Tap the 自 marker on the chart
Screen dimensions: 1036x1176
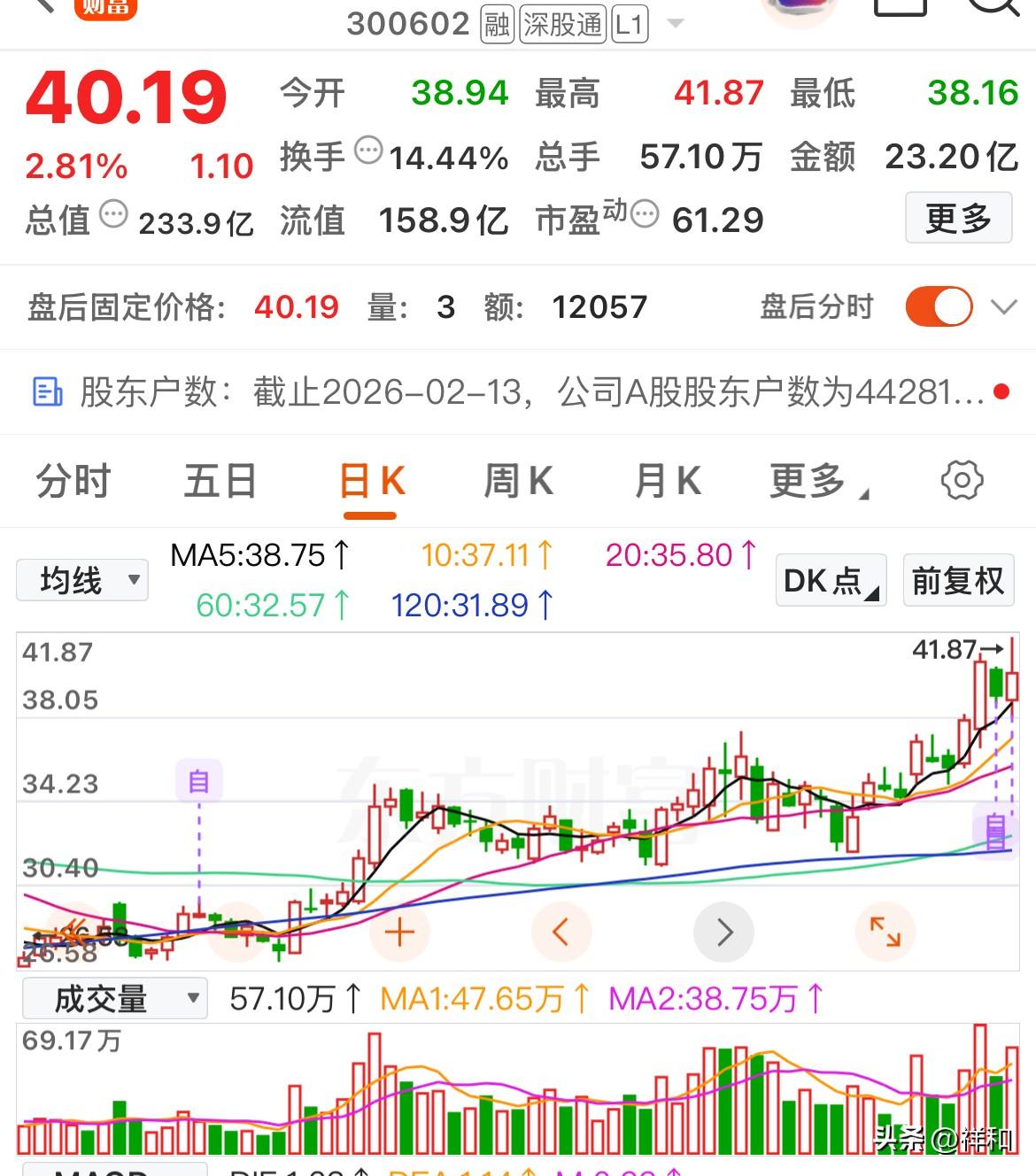tap(199, 781)
